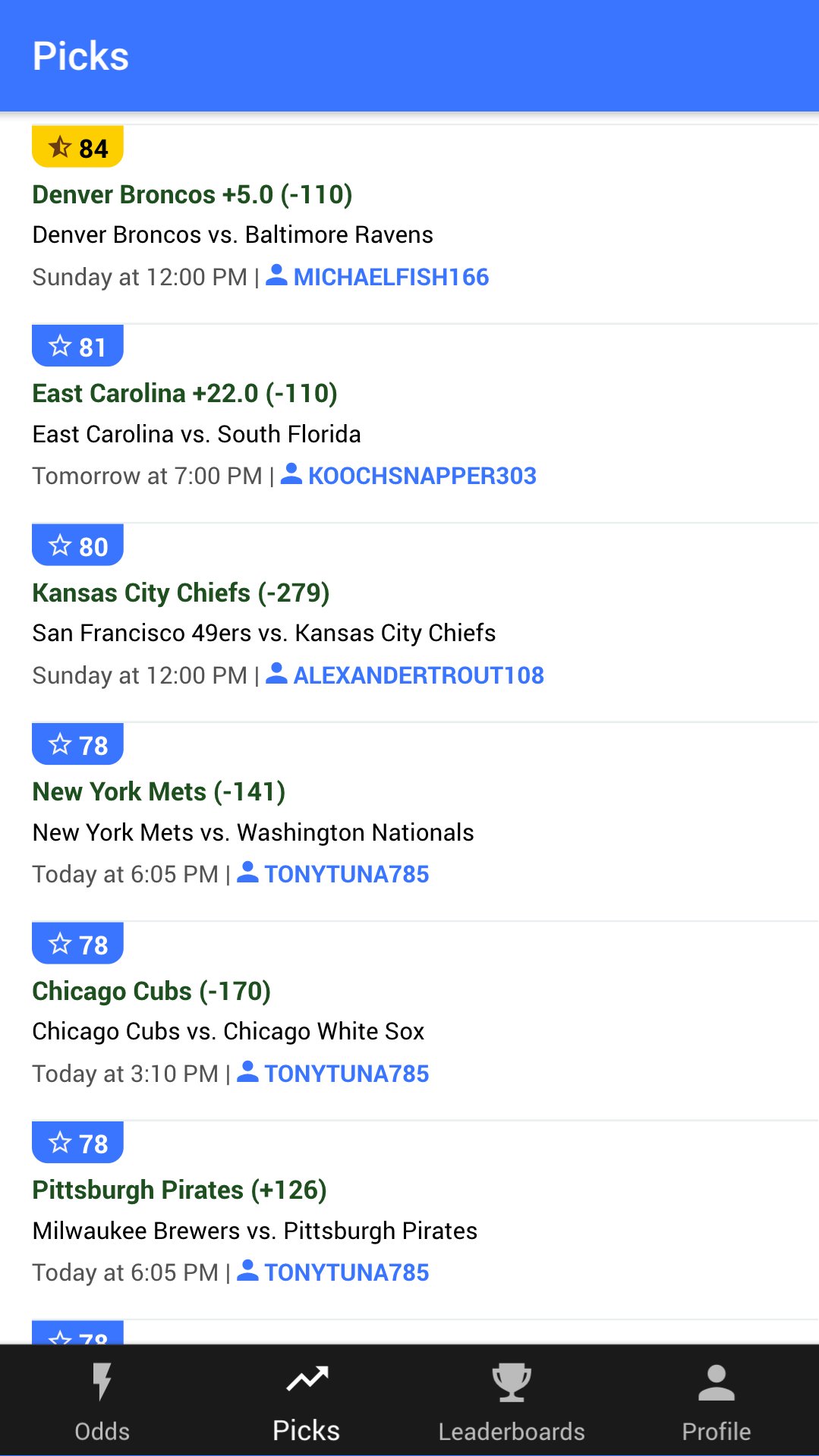Viewport: 819px width, 1456px height.
Task: Expand the Denver Broncos pick details
Action: 192,194
